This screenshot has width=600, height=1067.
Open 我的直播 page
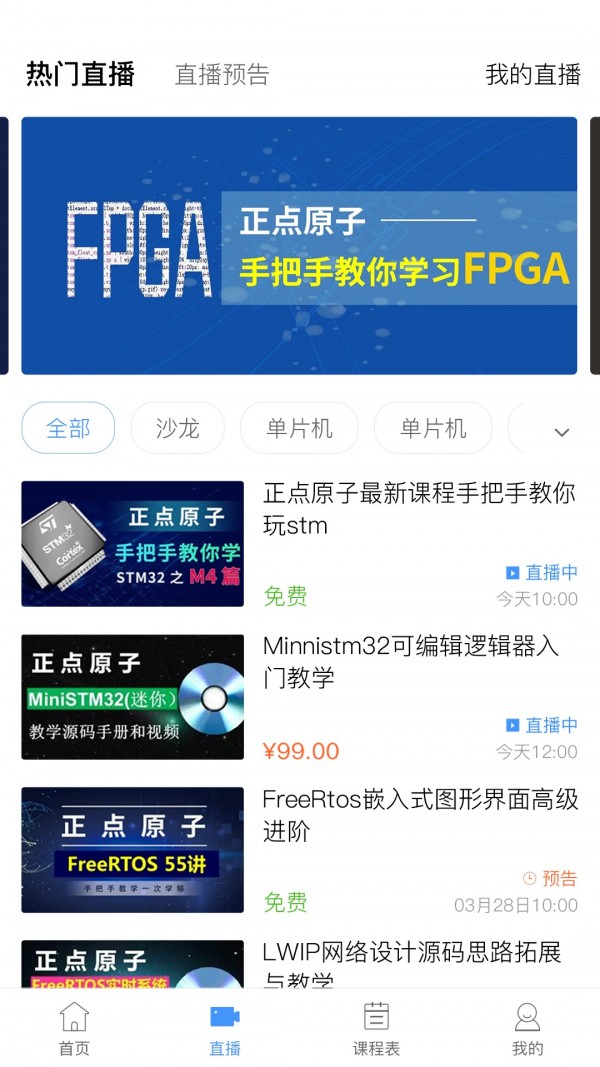click(x=532, y=75)
